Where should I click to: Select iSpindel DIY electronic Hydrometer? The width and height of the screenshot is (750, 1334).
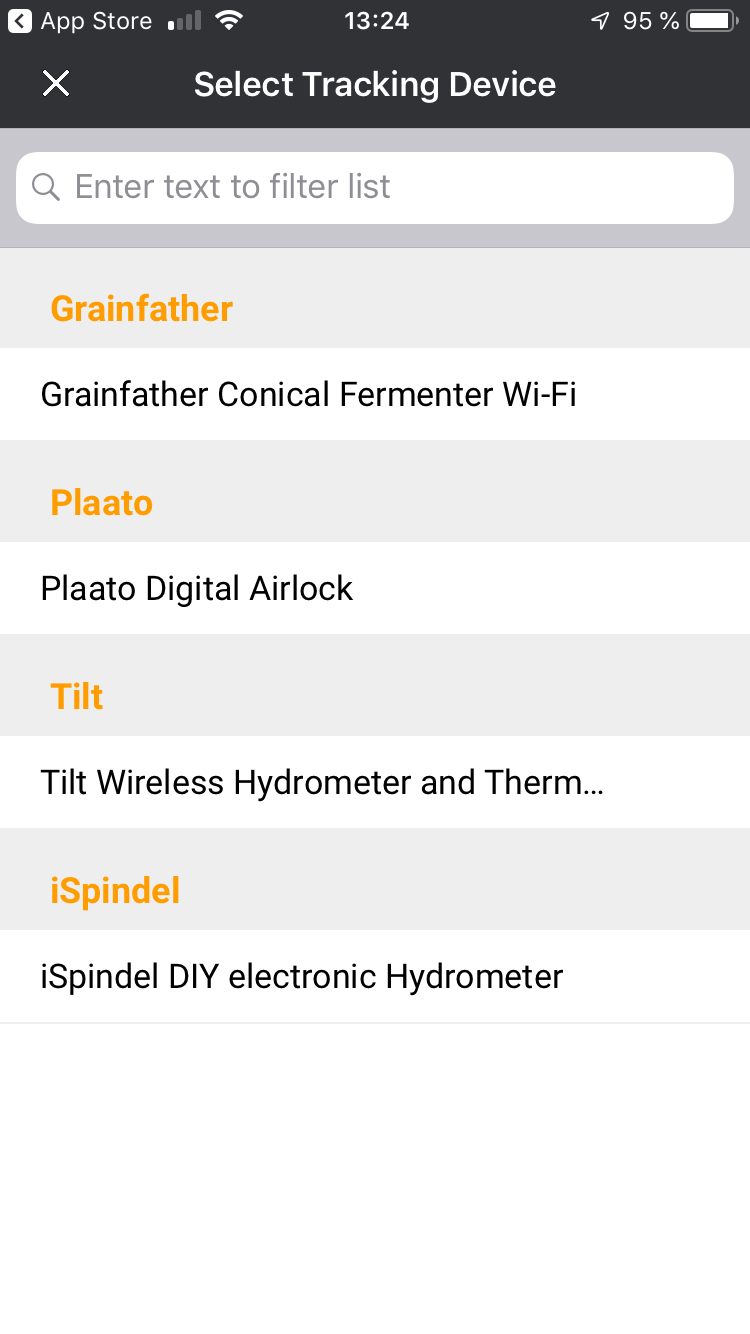(x=375, y=976)
